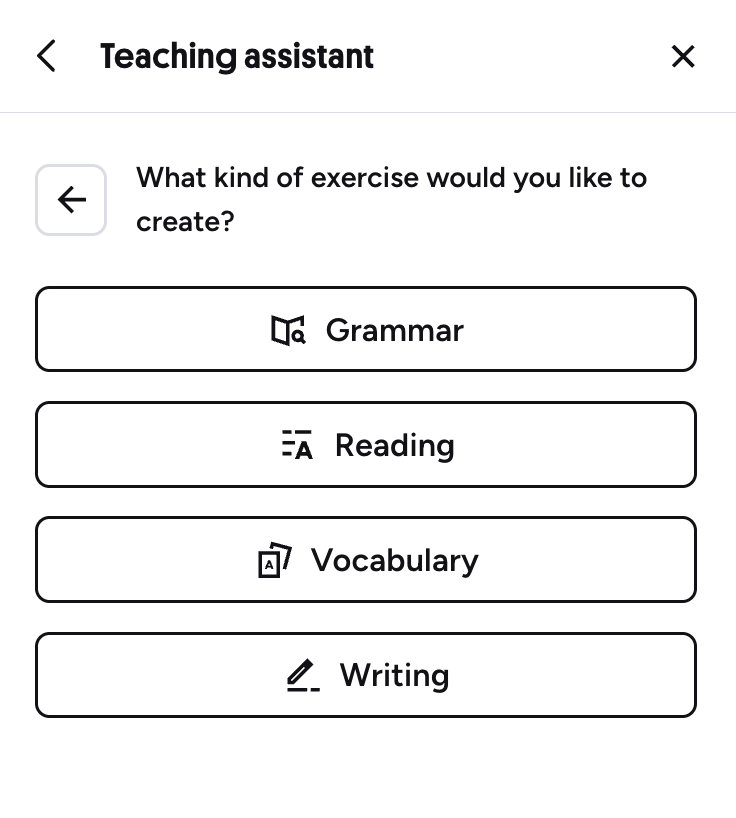Pick the Vocabulary exercise option
The height and width of the screenshot is (818, 736).
point(366,560)
